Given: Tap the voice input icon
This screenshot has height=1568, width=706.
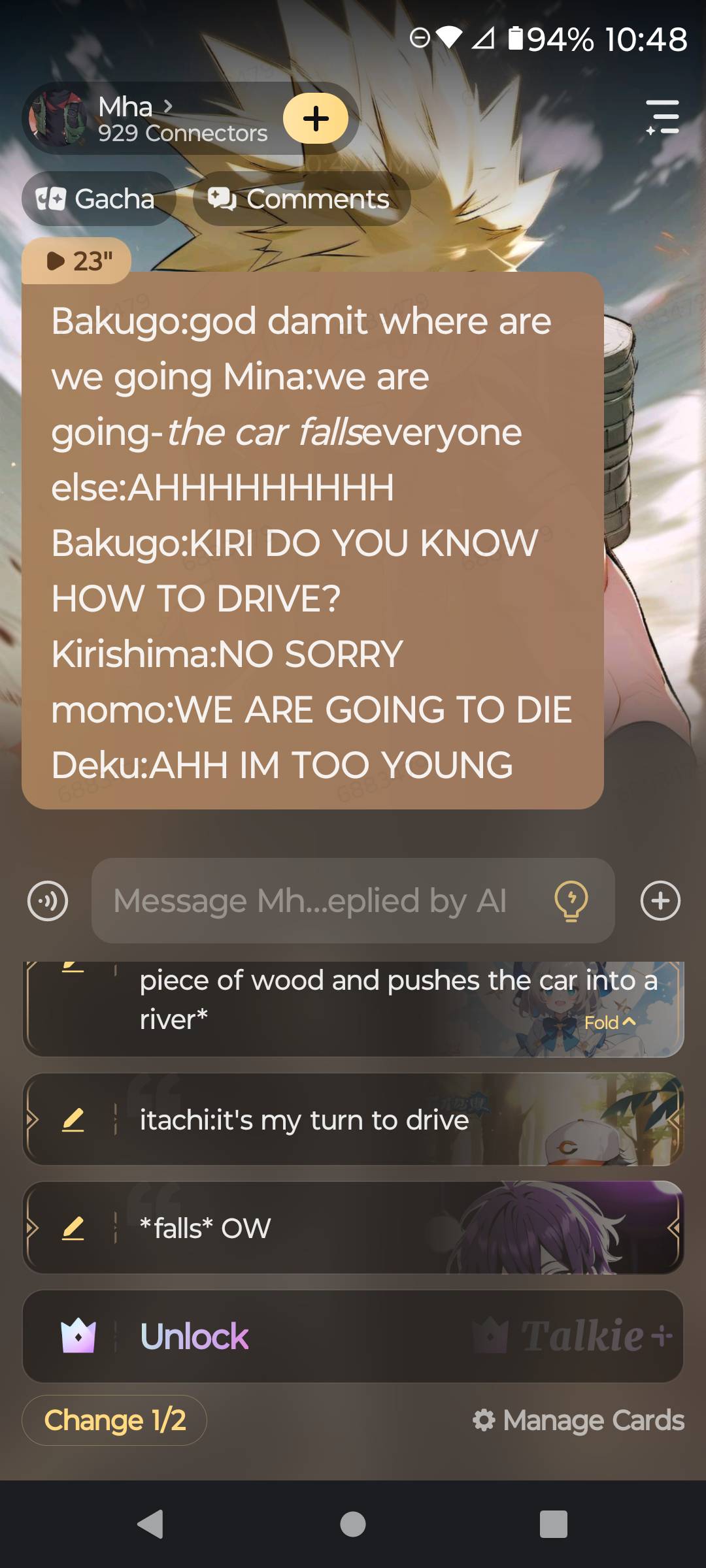Looking at the screenshot, I should (x=48, y=901).
